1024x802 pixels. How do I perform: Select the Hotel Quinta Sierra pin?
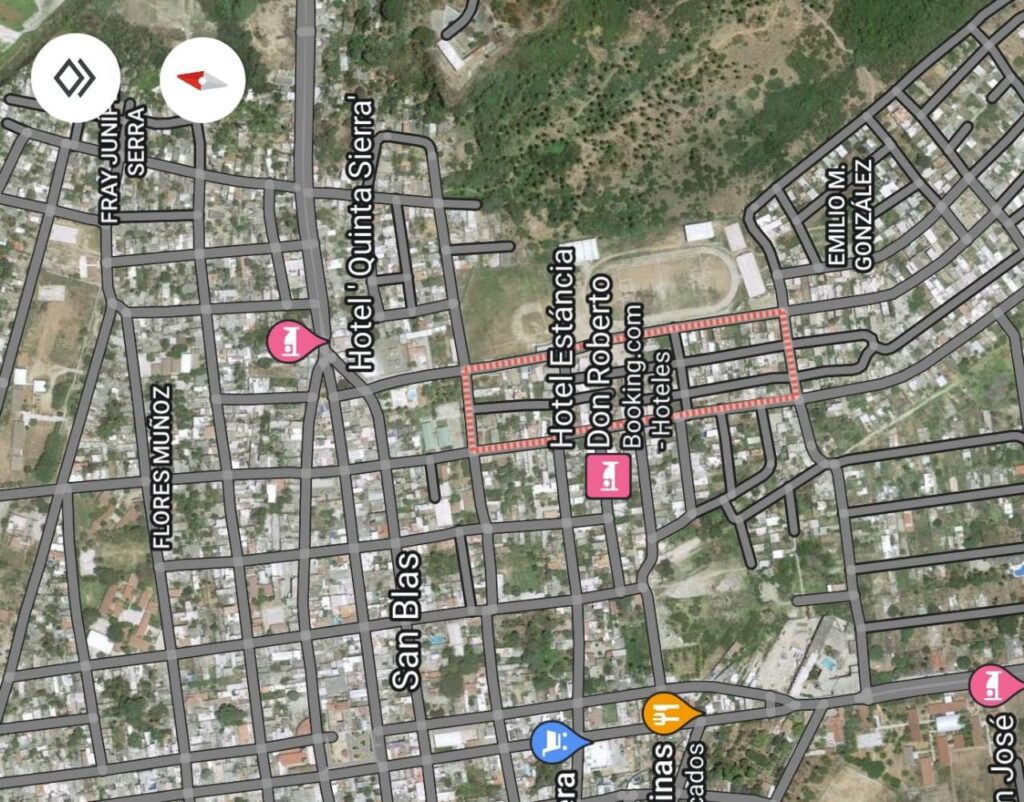point(288,342)
